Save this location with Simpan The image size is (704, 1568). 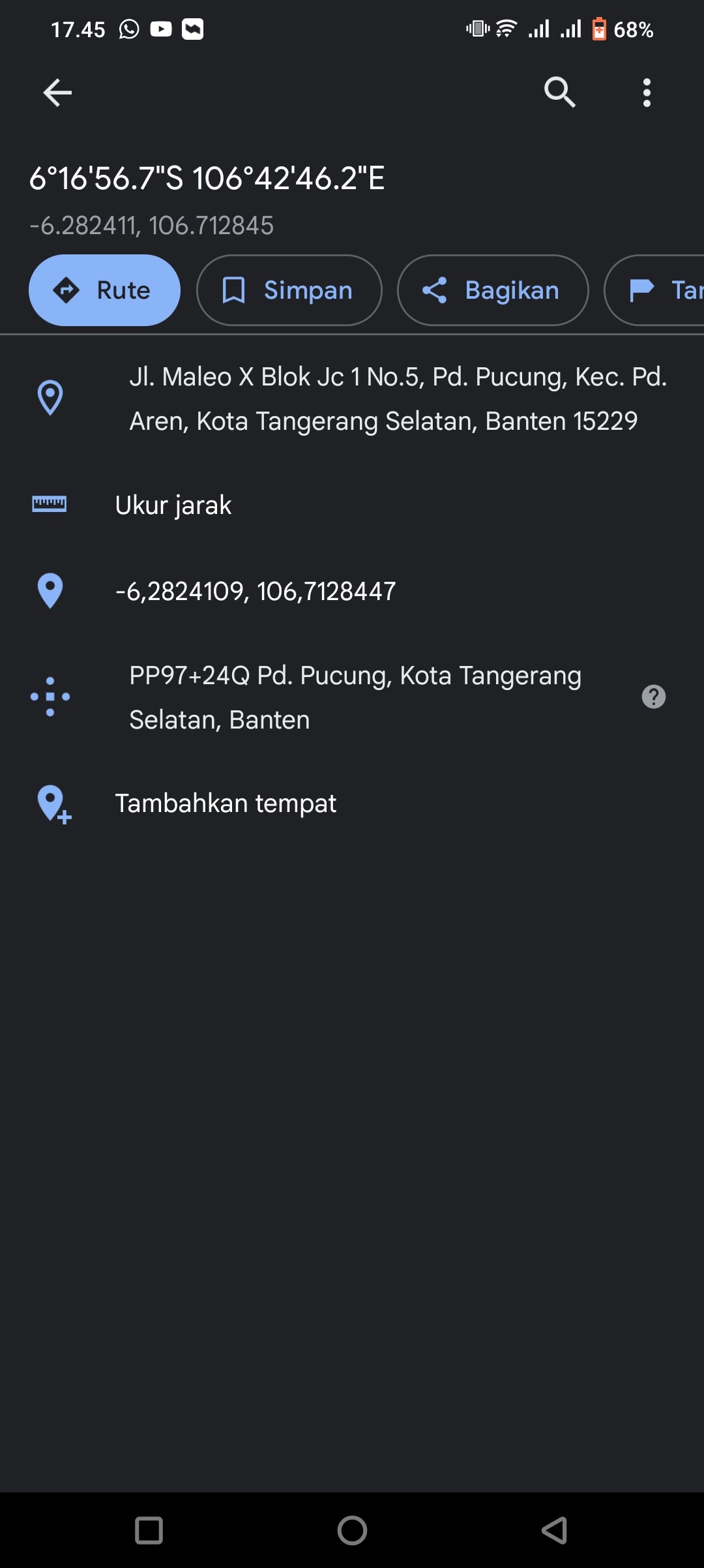coord(289,290)
